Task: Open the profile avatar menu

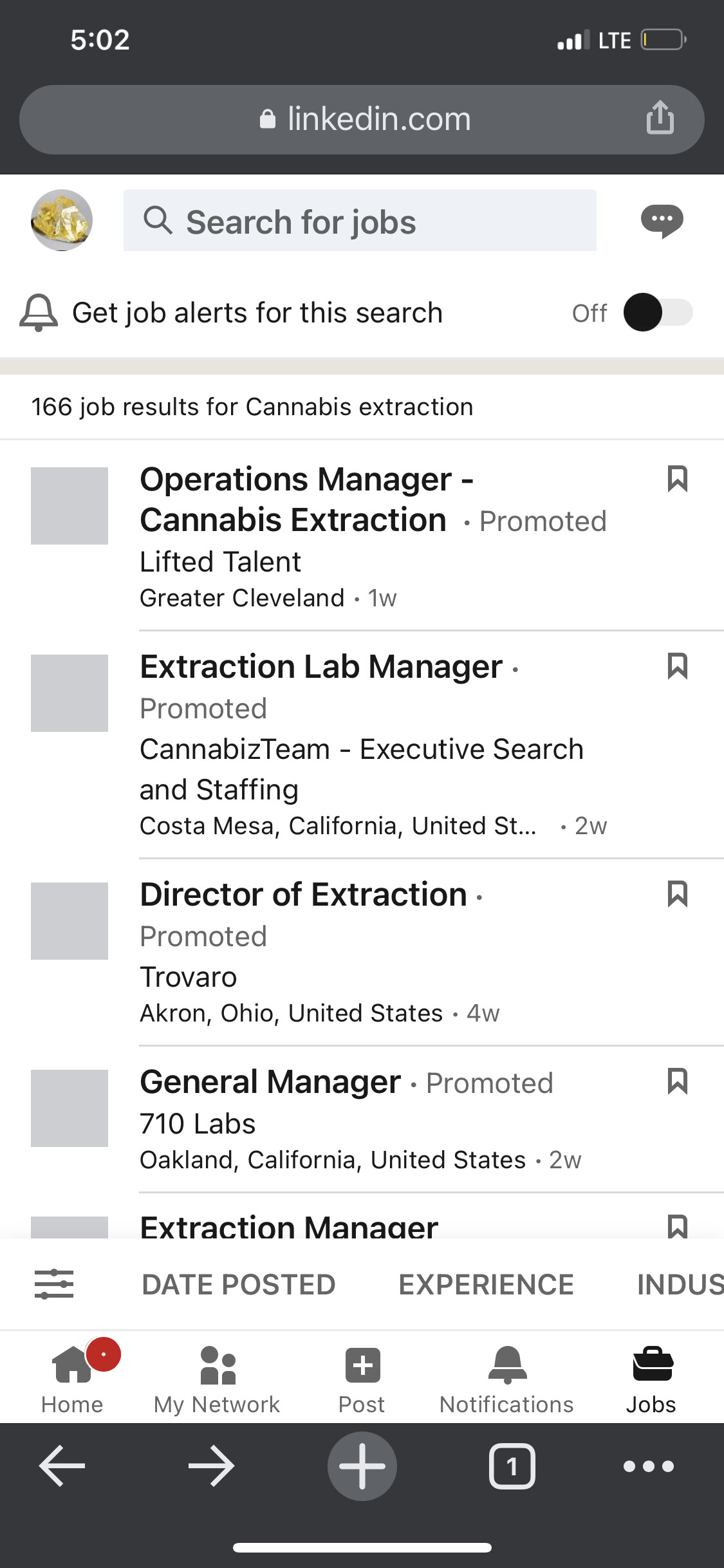Action: [x=62, y=220]
